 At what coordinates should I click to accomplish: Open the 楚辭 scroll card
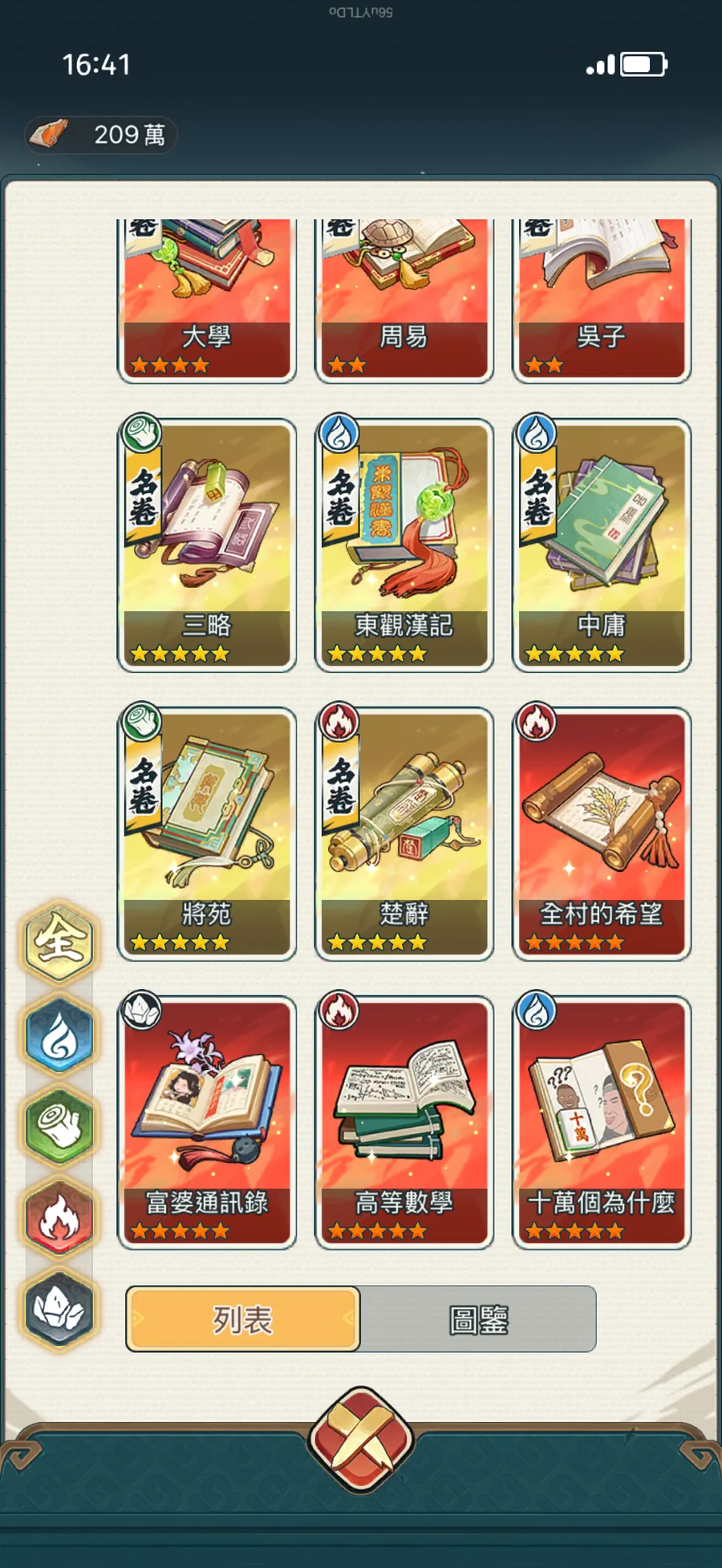tap(404, 833)
